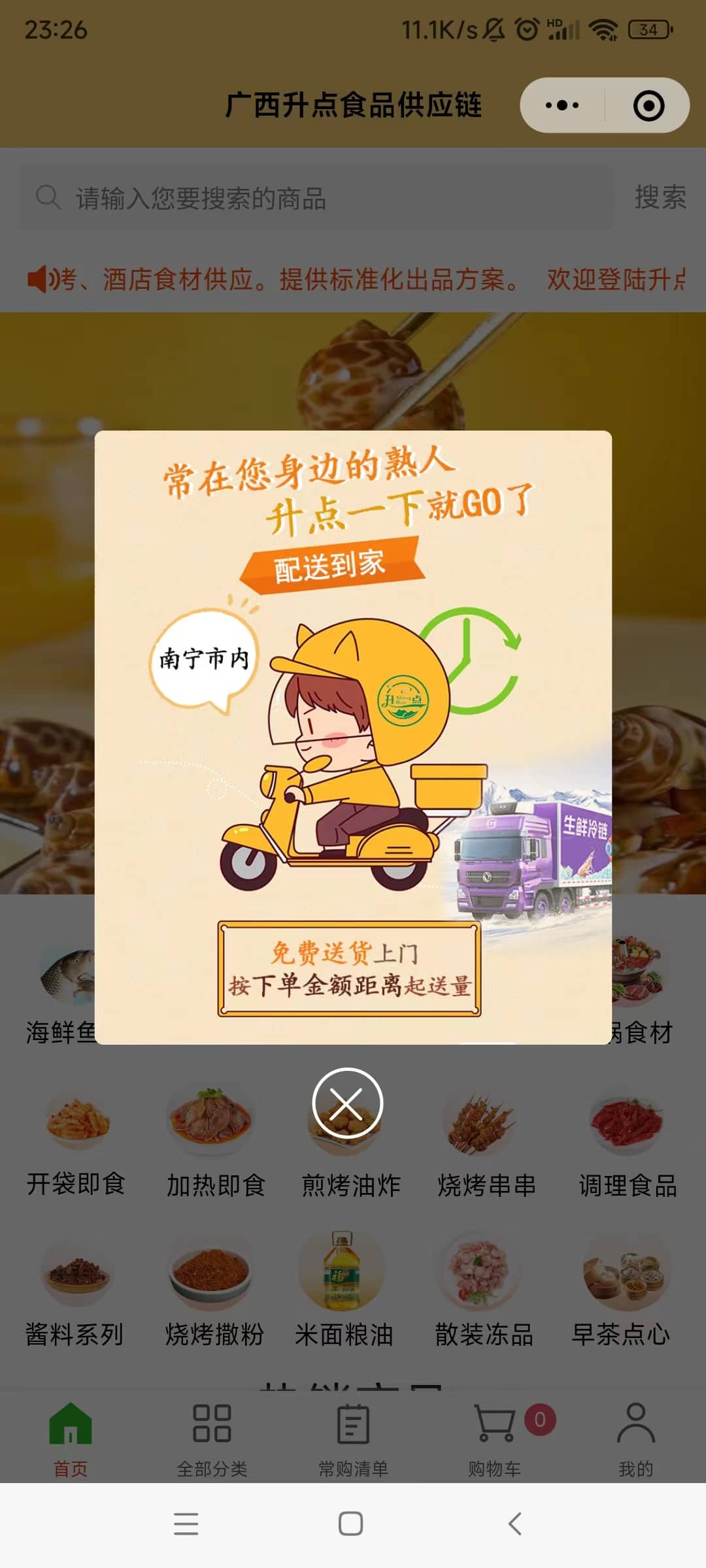This screenshot has width=706, height=1568.
Task: Tap the 搜索 button
Action: [660, 197]
